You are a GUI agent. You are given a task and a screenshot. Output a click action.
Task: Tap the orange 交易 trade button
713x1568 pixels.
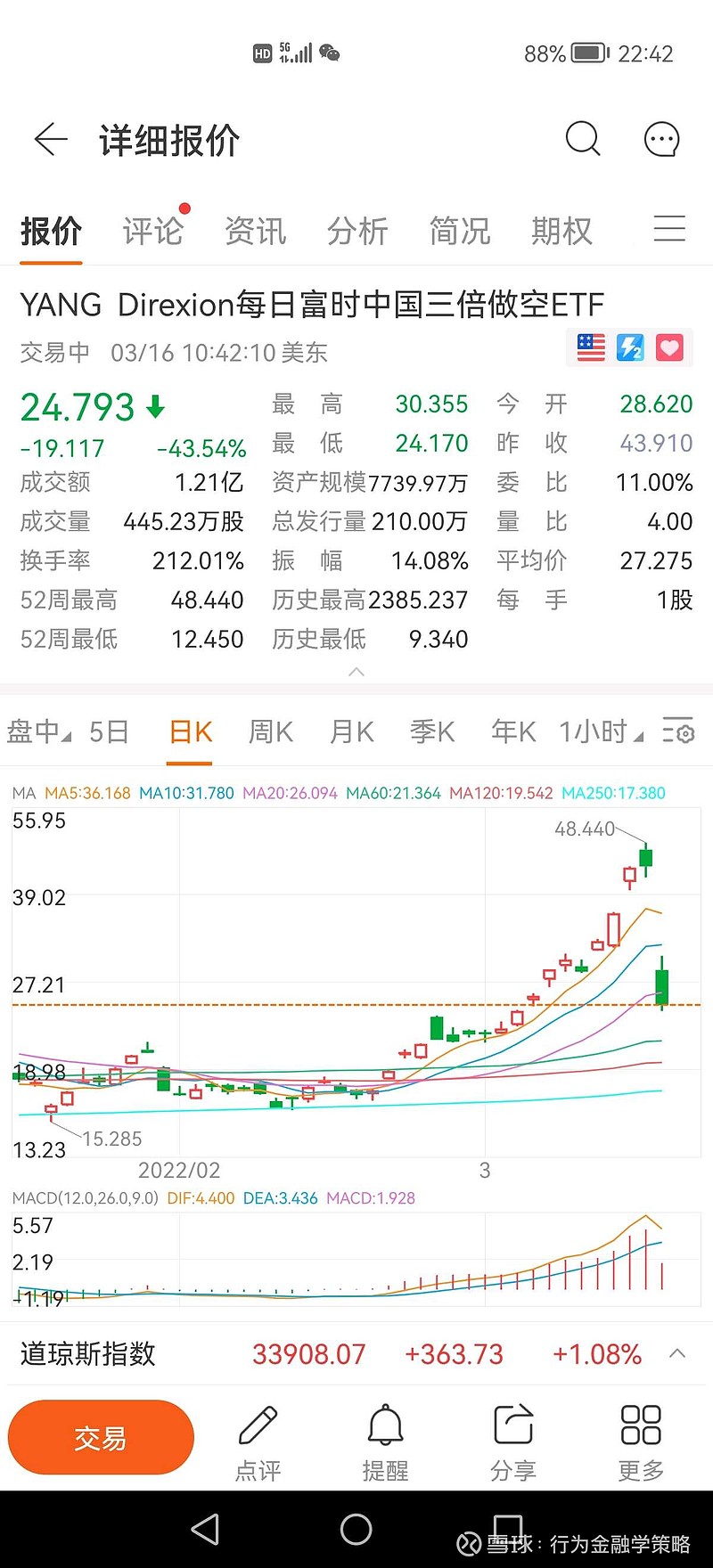[x=101, y=1436]
